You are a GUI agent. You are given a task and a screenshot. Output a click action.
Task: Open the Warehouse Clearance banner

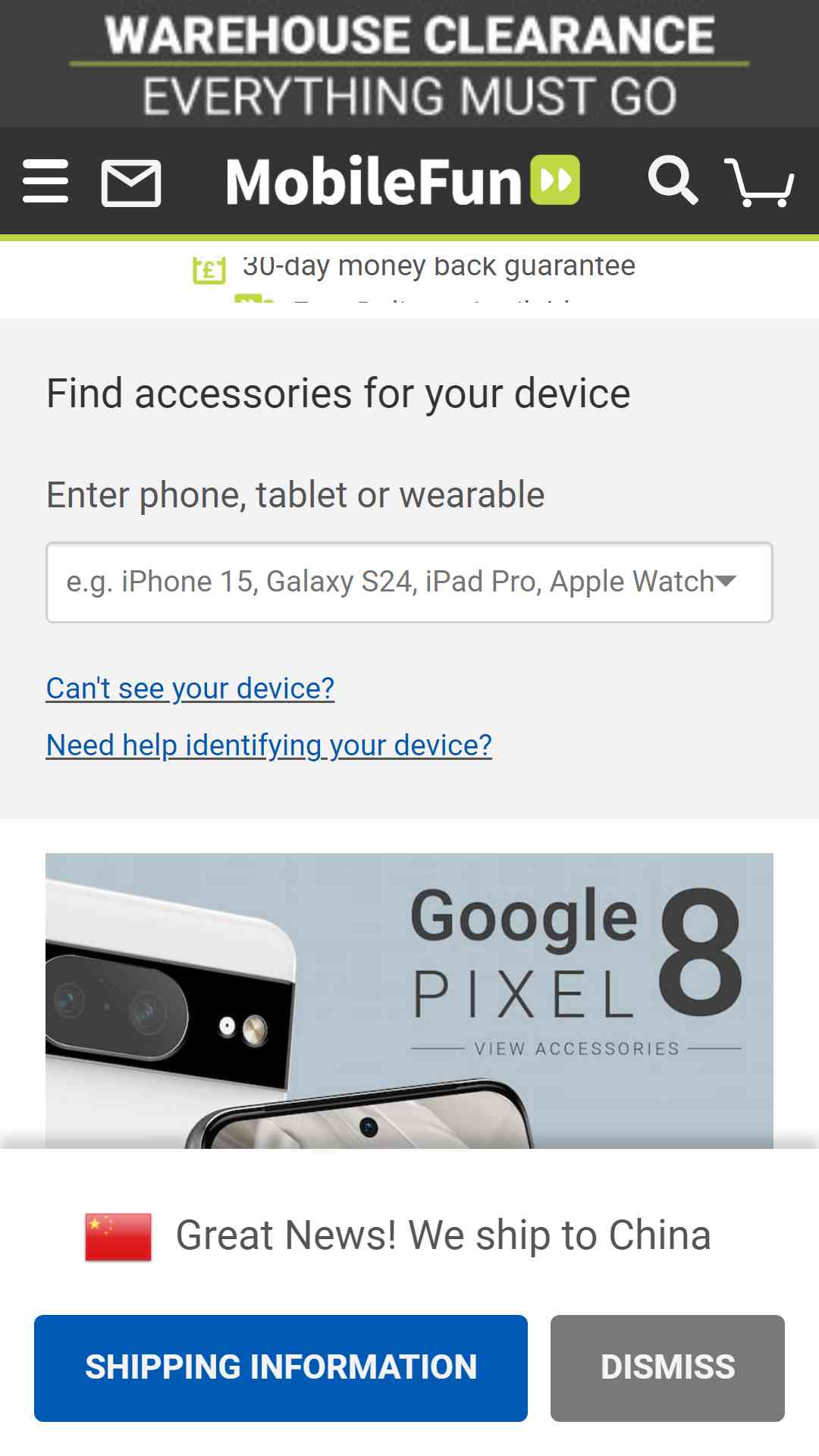[x=409, y=64]
